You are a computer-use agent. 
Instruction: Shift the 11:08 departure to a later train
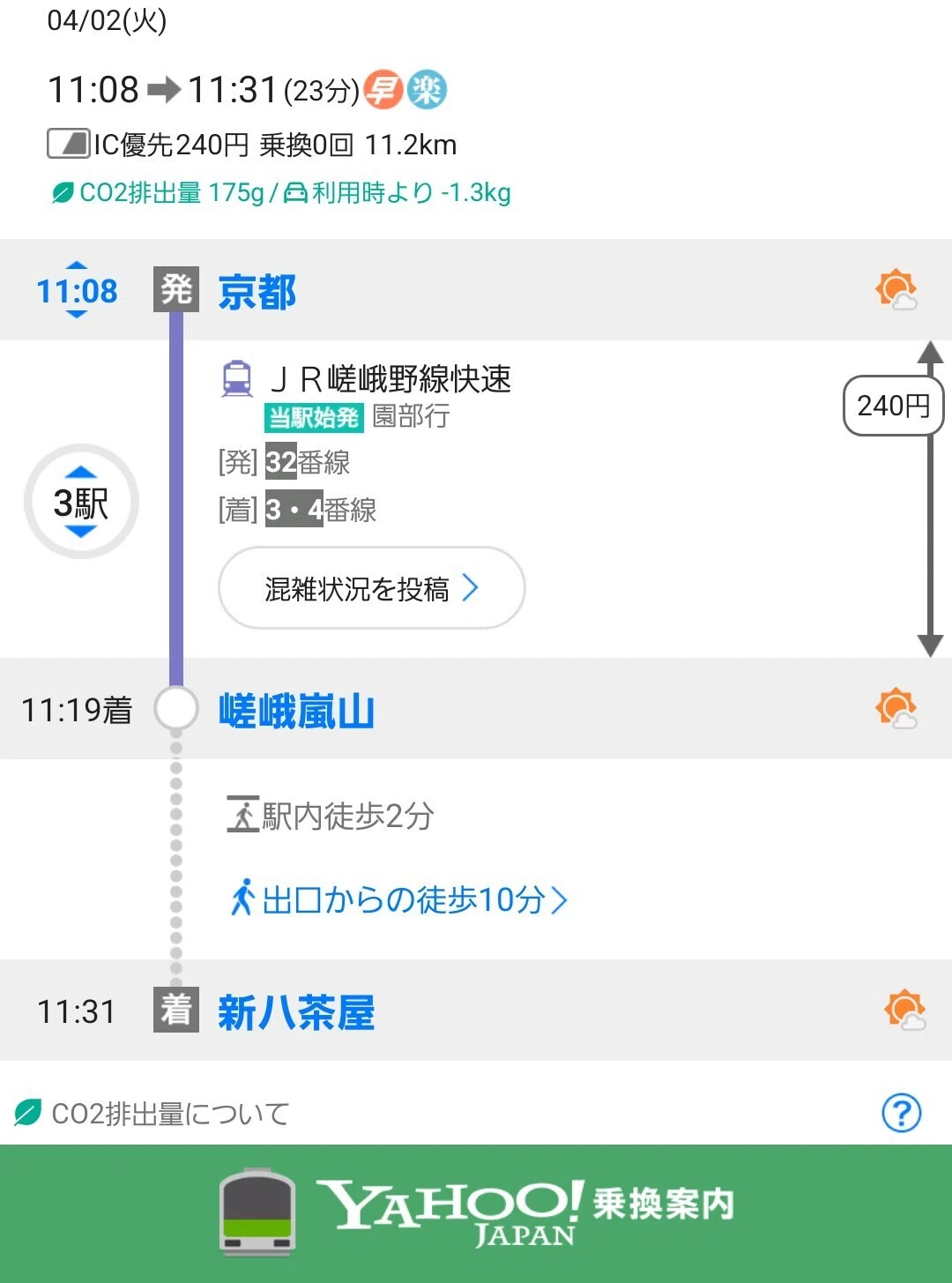(77, 314)
